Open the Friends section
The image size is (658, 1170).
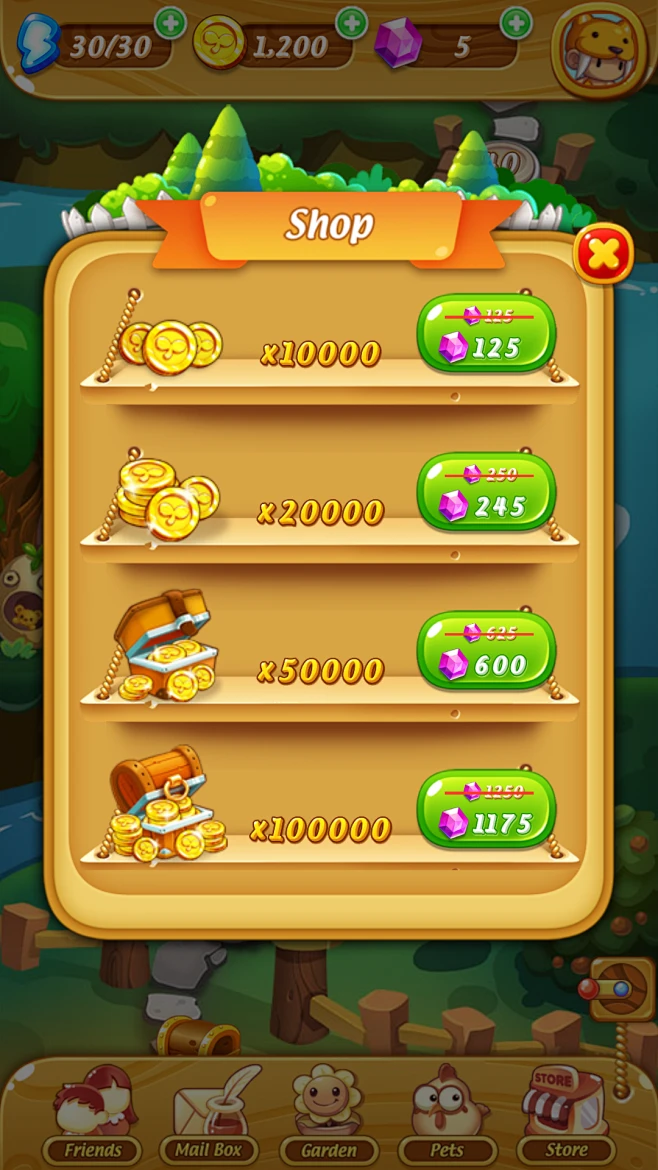(x=91, y=1115)
